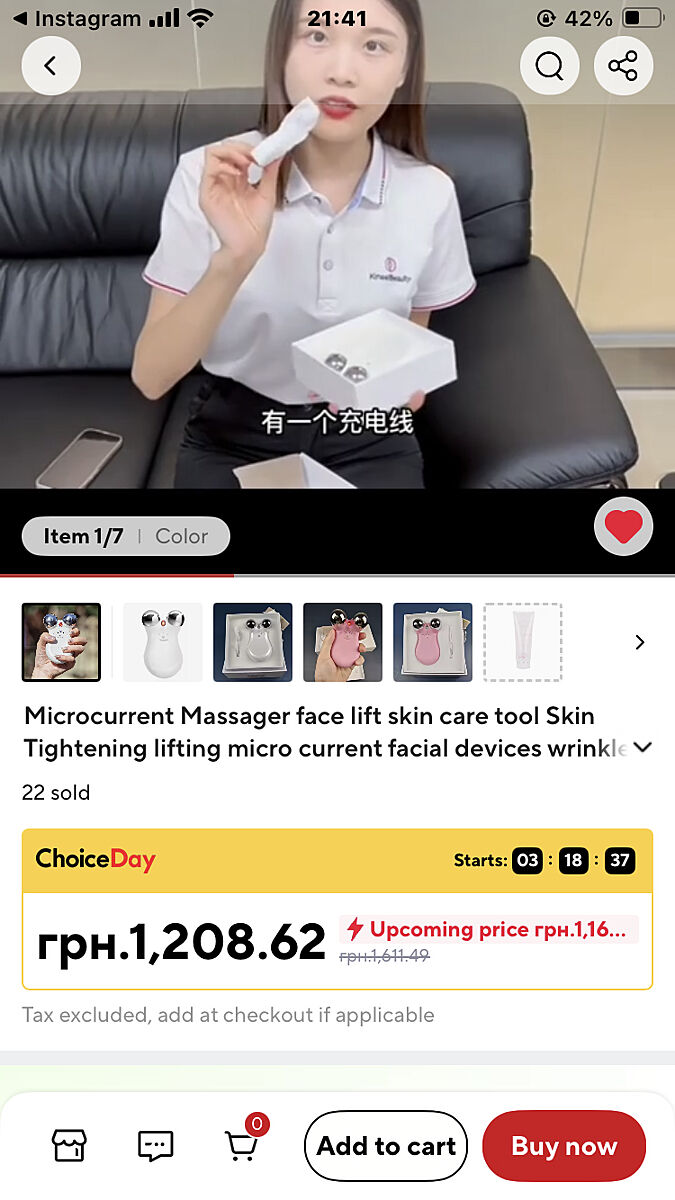Tap Buy now
Image resolution: width=675 pixels, height=1200 pixels.
(x=564, y=1146)
